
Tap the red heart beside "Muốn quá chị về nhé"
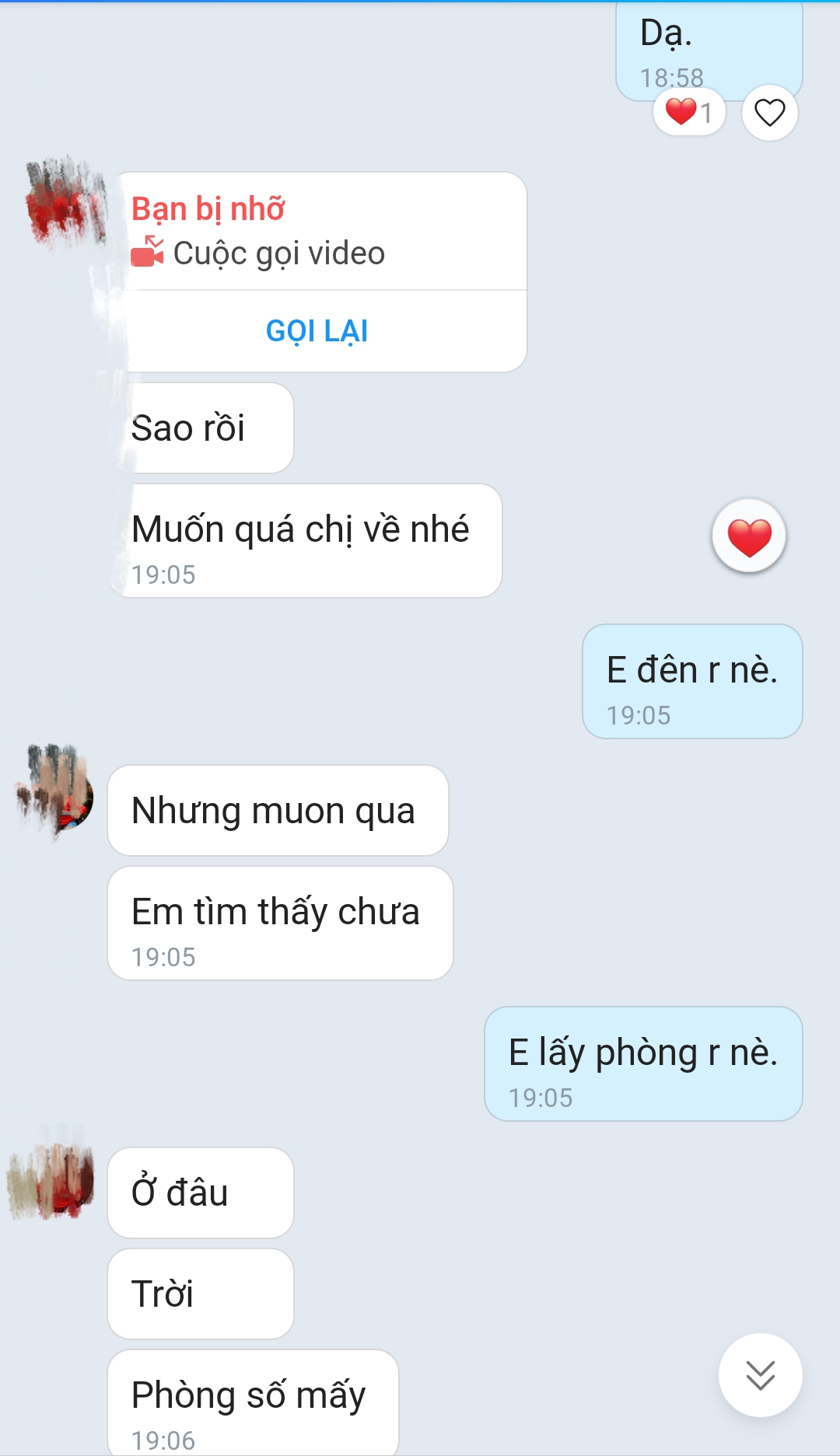(x=749, y=536)
